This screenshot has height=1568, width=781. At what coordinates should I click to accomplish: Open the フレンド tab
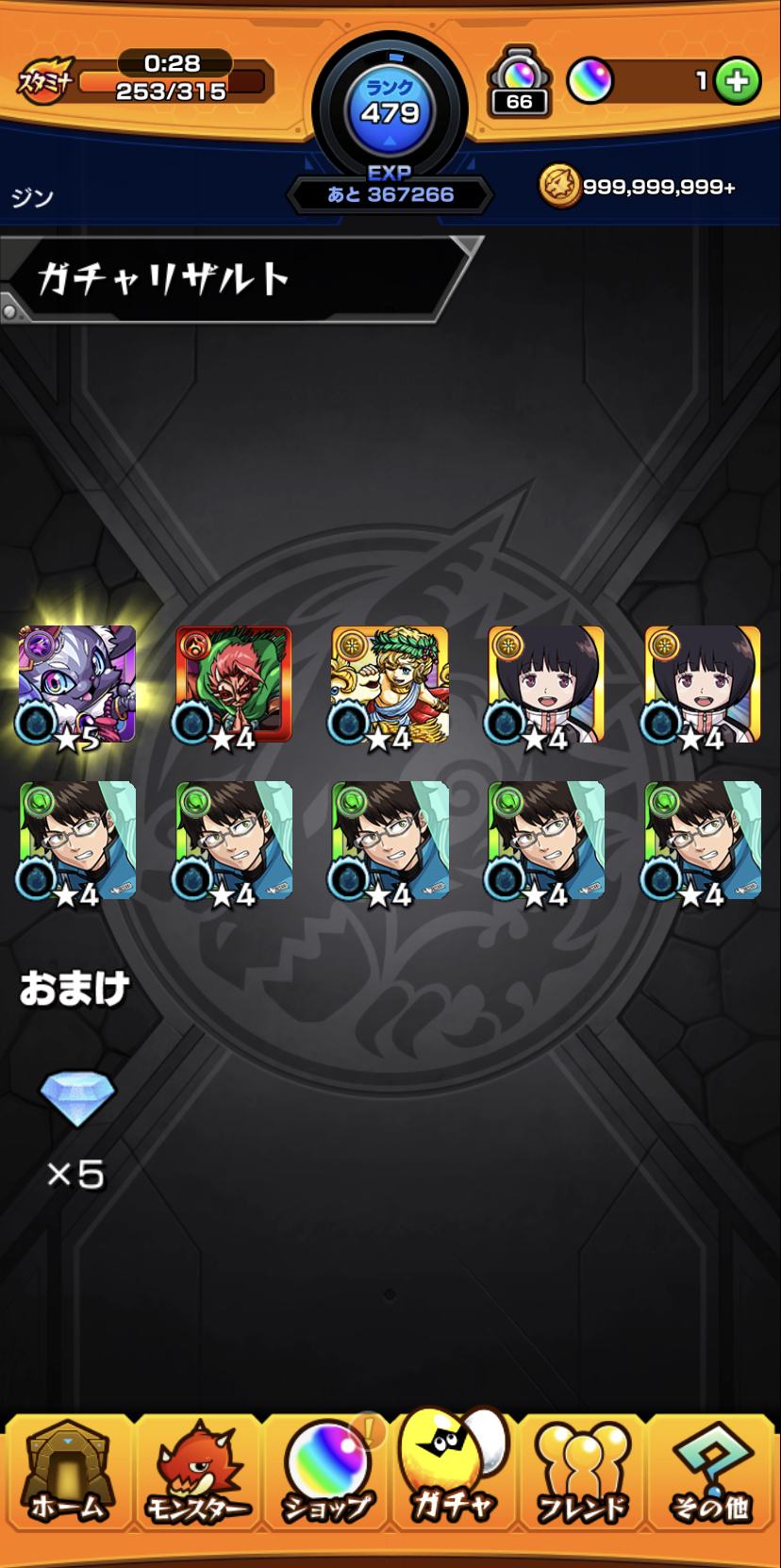point(581,1472)
